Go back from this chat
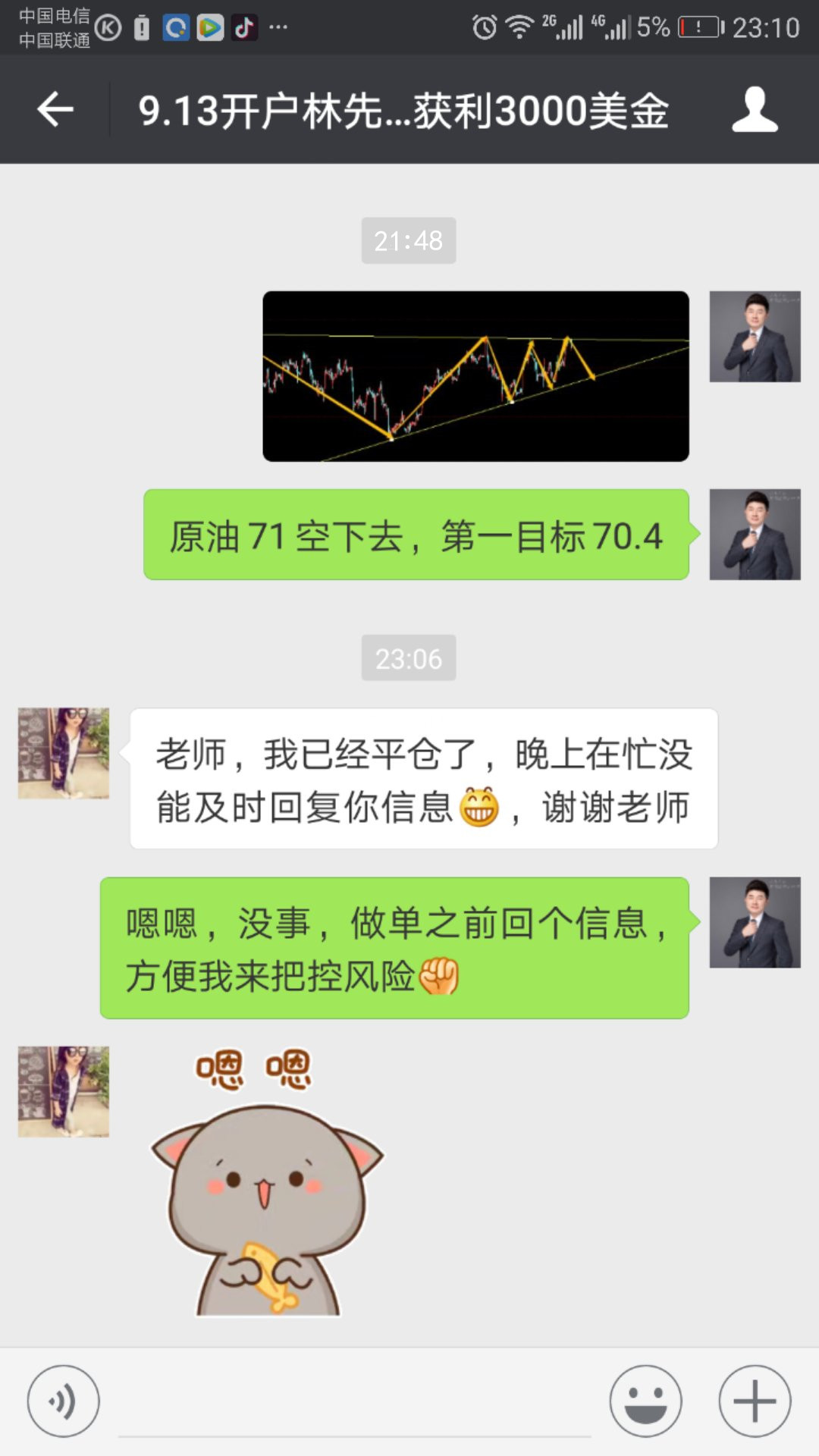 55,110
